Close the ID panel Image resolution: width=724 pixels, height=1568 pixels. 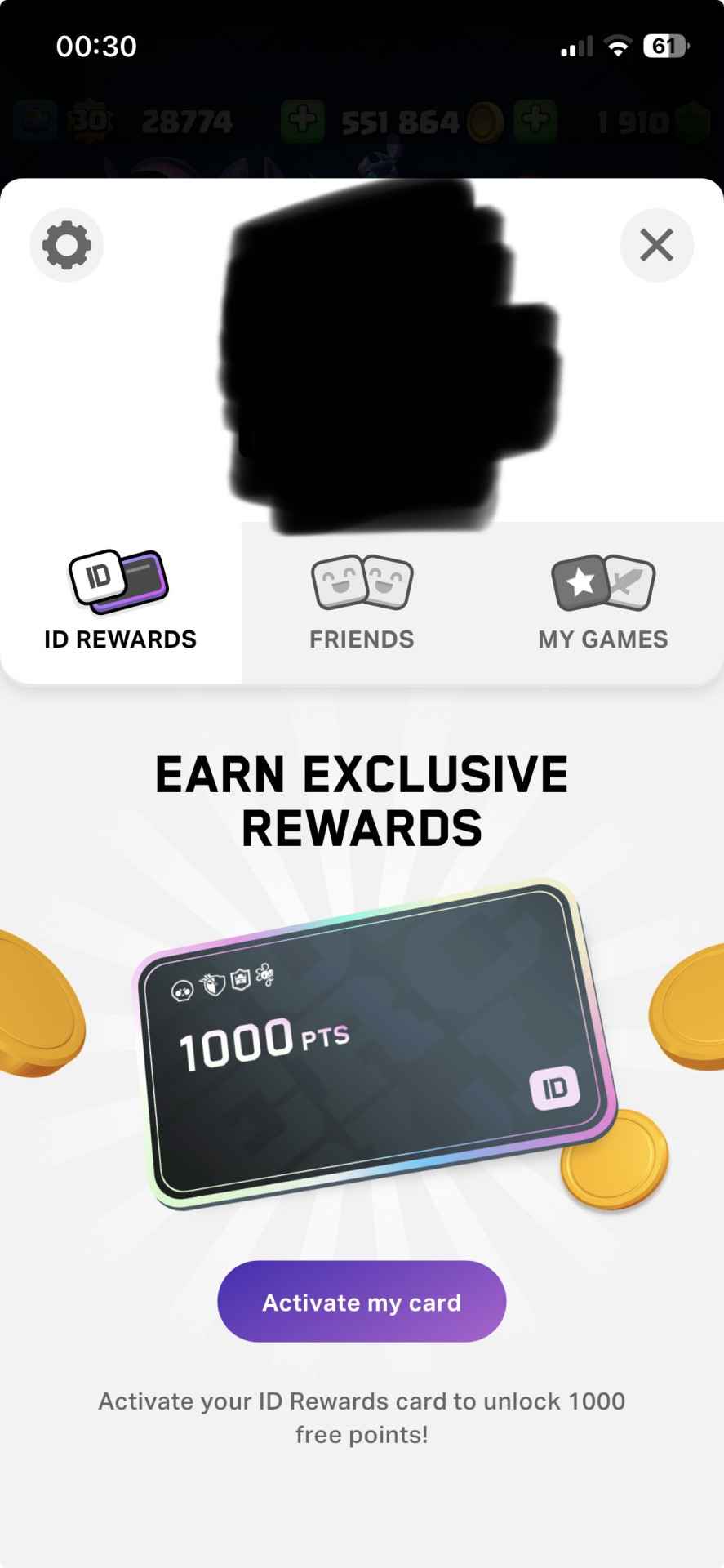656,245
